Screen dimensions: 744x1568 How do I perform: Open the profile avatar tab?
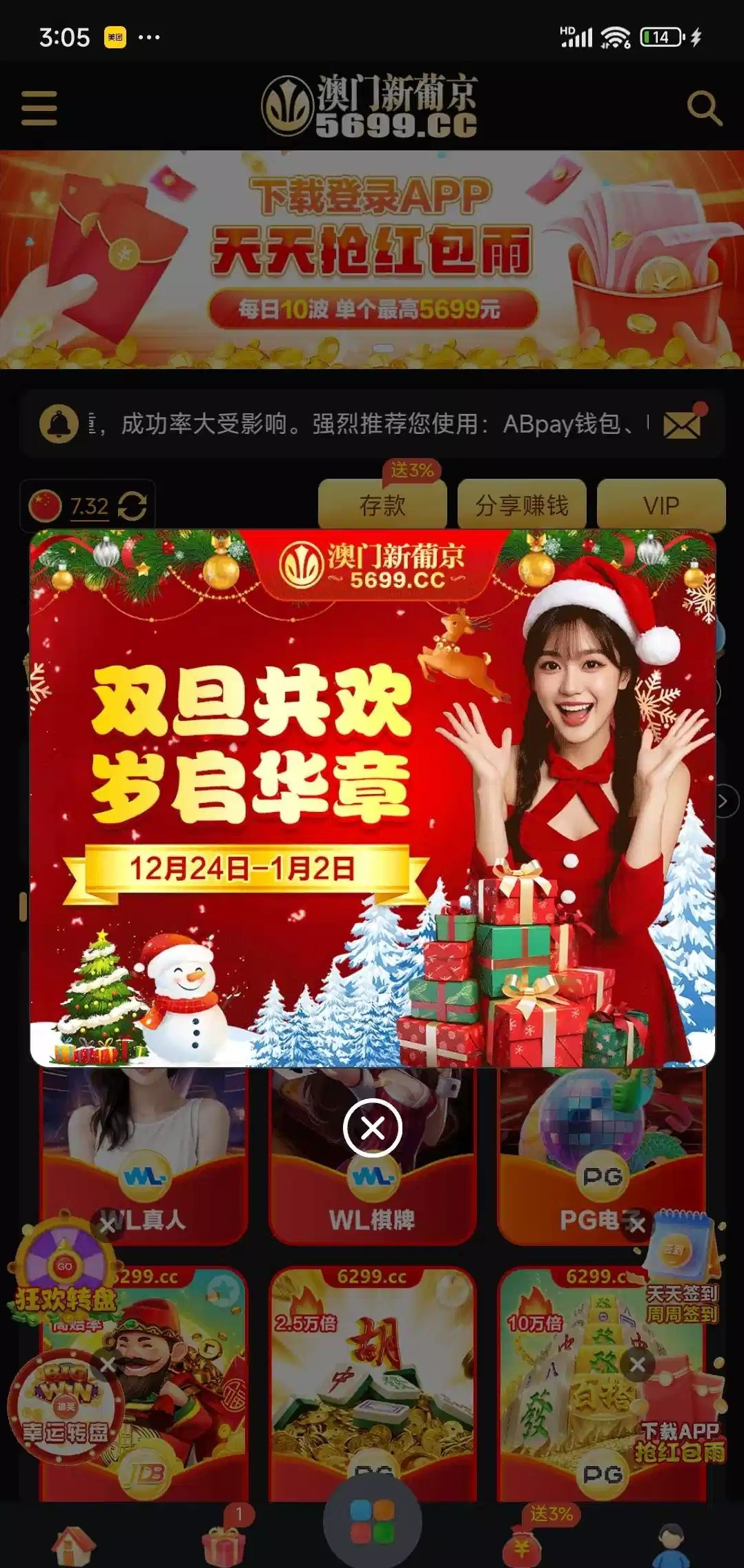click(671, 1544)
